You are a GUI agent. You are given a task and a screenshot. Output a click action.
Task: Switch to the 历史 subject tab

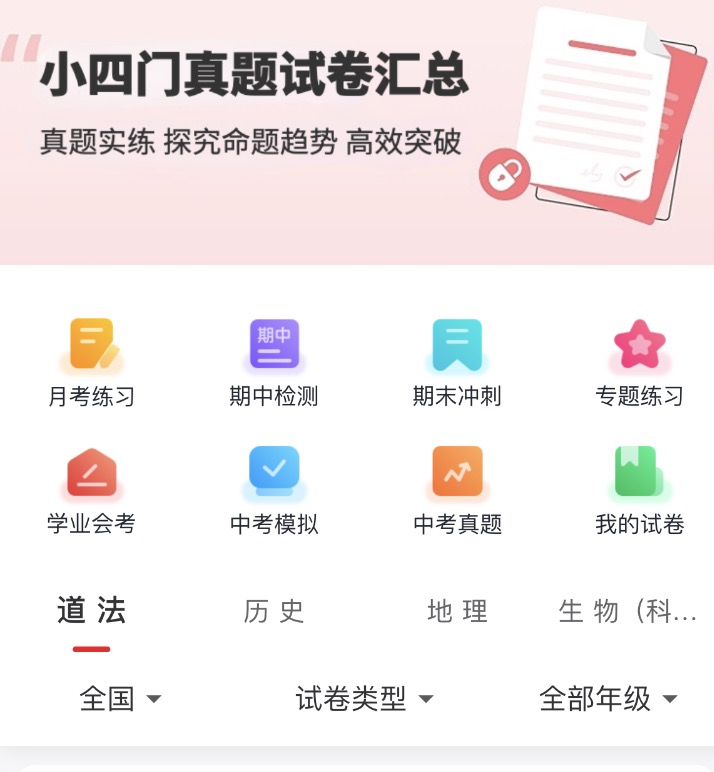274,611
